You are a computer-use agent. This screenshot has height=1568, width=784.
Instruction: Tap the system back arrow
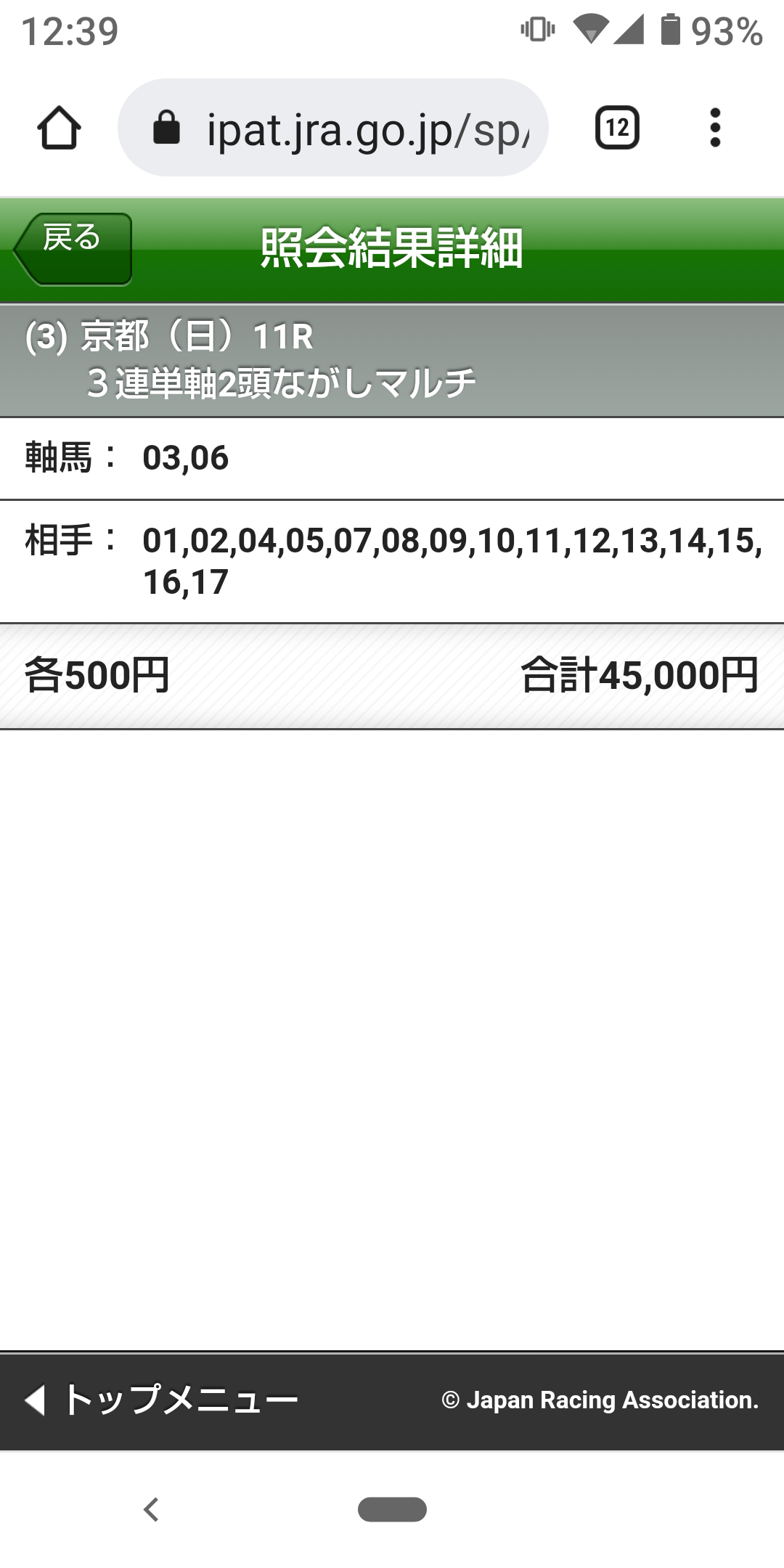tap(151, 1509)
